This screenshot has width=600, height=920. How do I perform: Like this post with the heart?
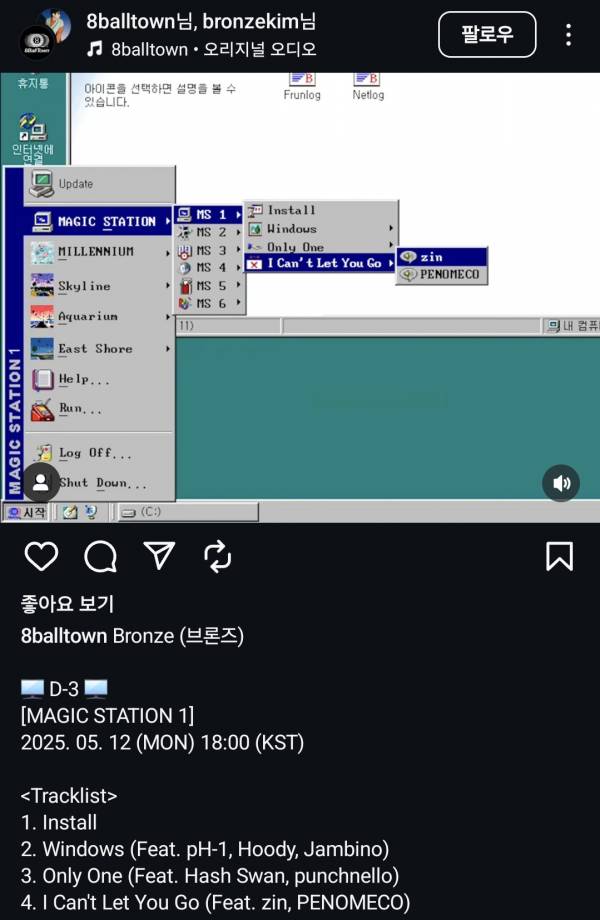click(41, 556)
